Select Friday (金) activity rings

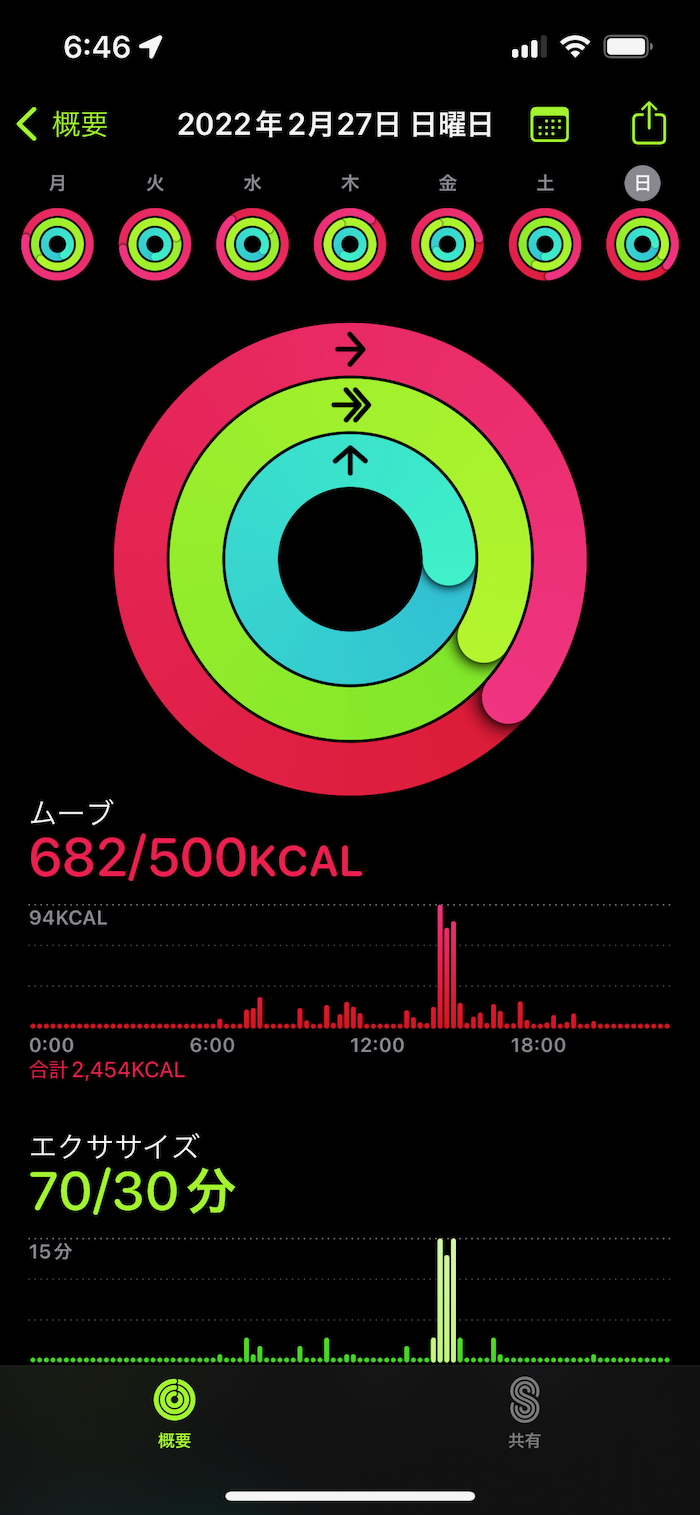pyautogui.click(x=448, y=244)
